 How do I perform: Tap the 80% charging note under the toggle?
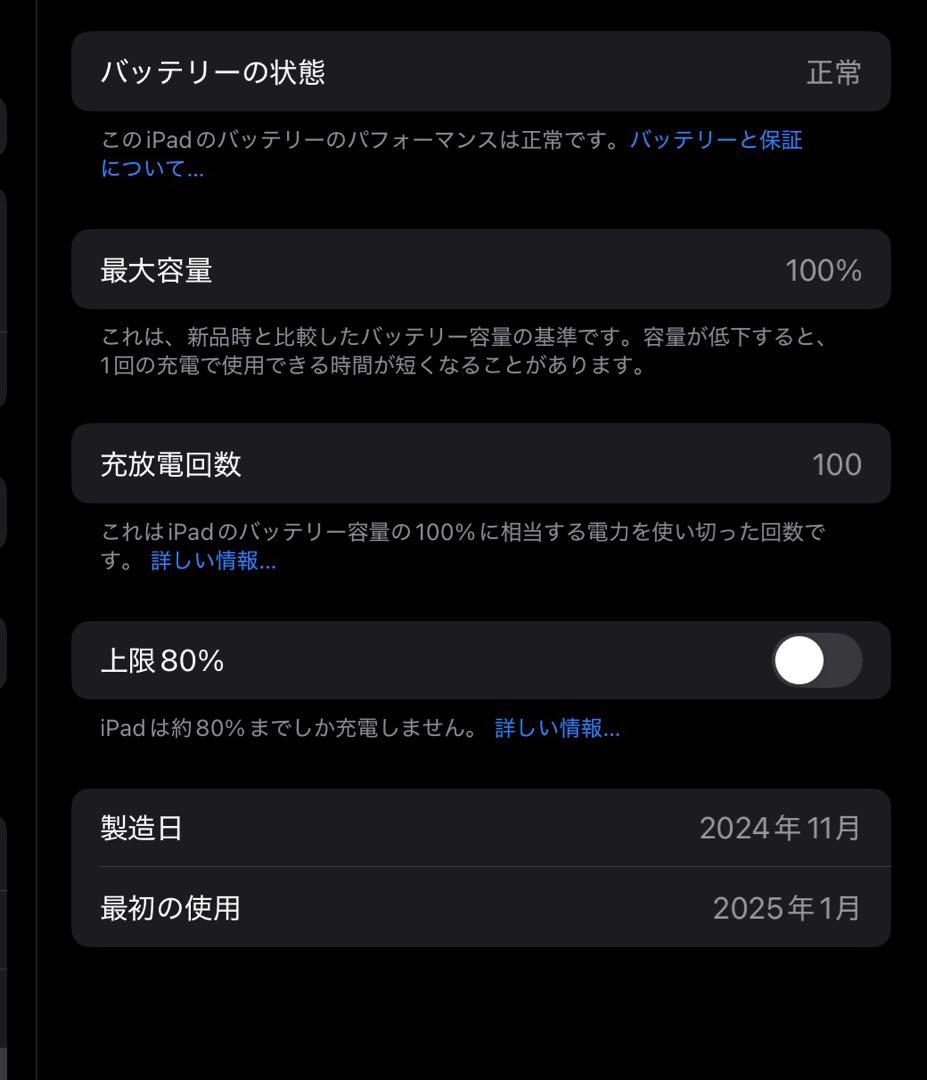290,730
